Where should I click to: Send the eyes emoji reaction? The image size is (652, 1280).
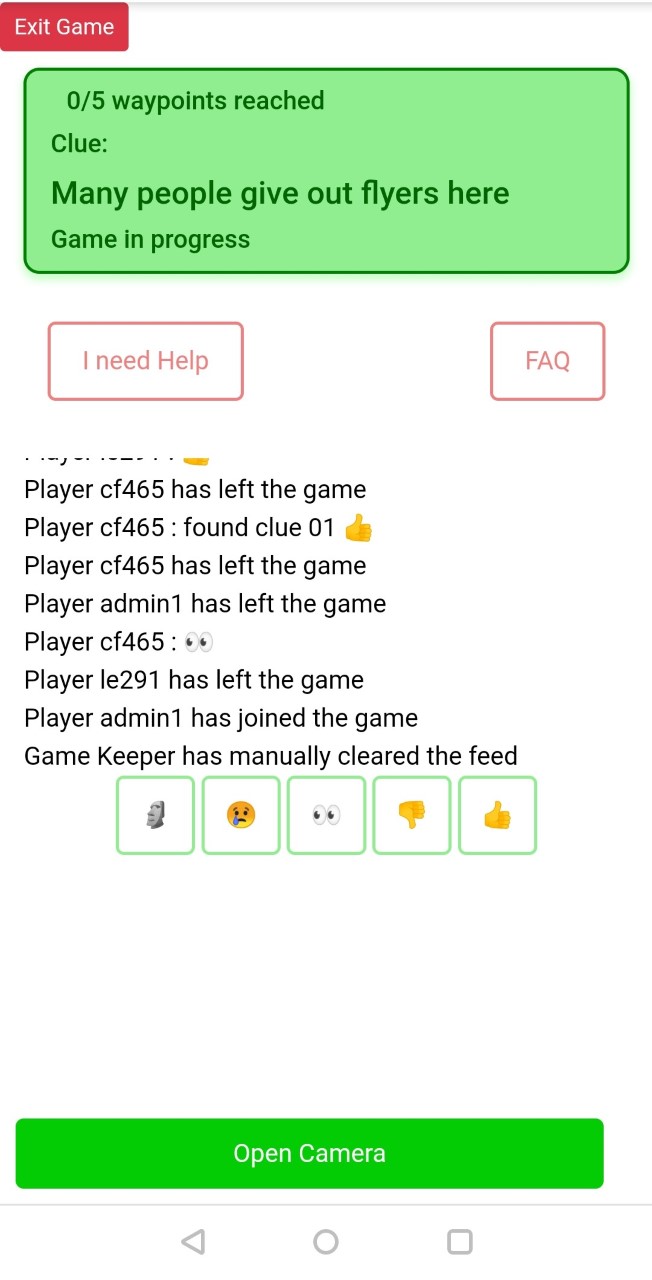point(326,815)
